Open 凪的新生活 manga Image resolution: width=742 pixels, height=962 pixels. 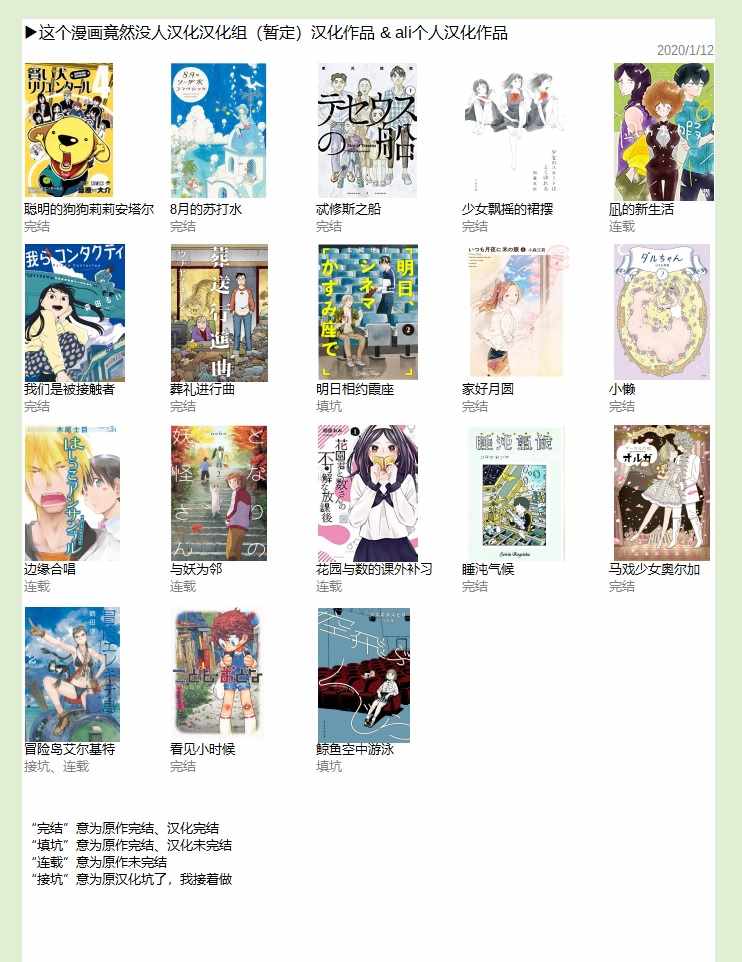pos(663,131)
